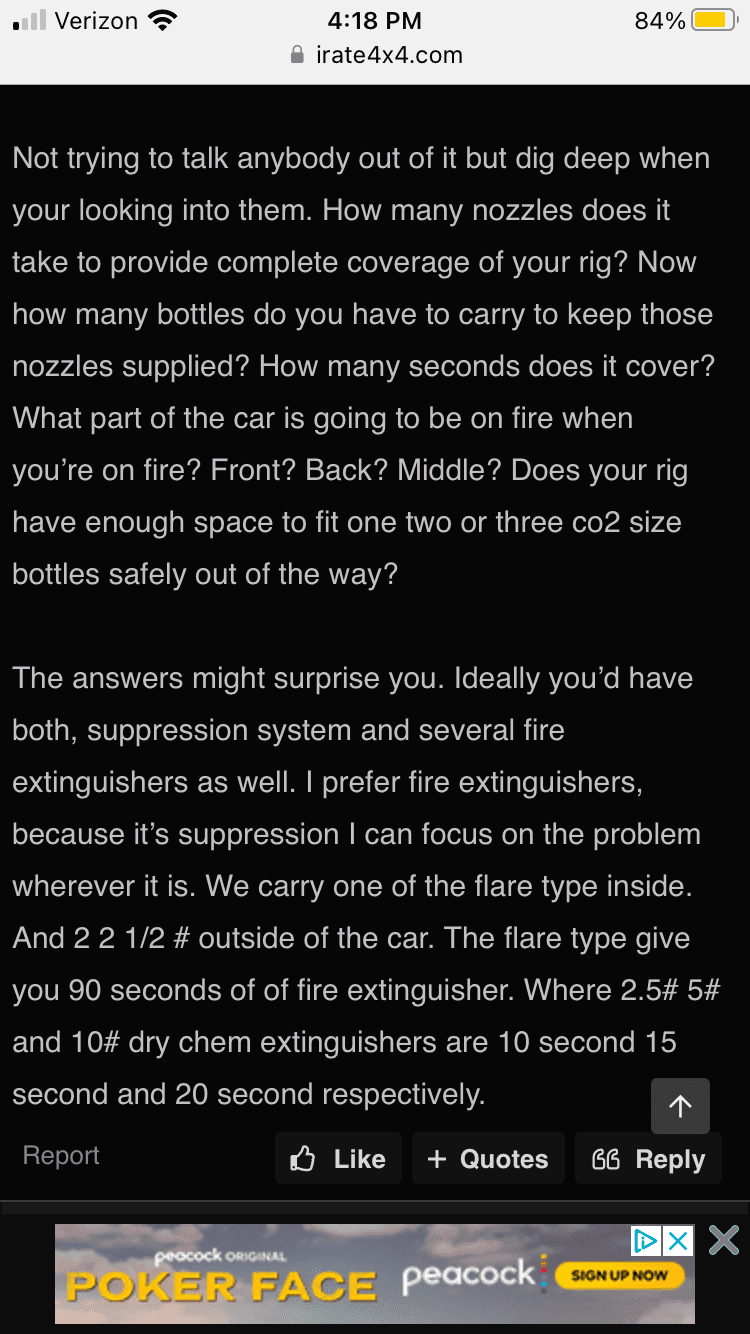This screenshot has width=750, height=1334.
Task: Like this forum post
Action: tap(338, 1159)
